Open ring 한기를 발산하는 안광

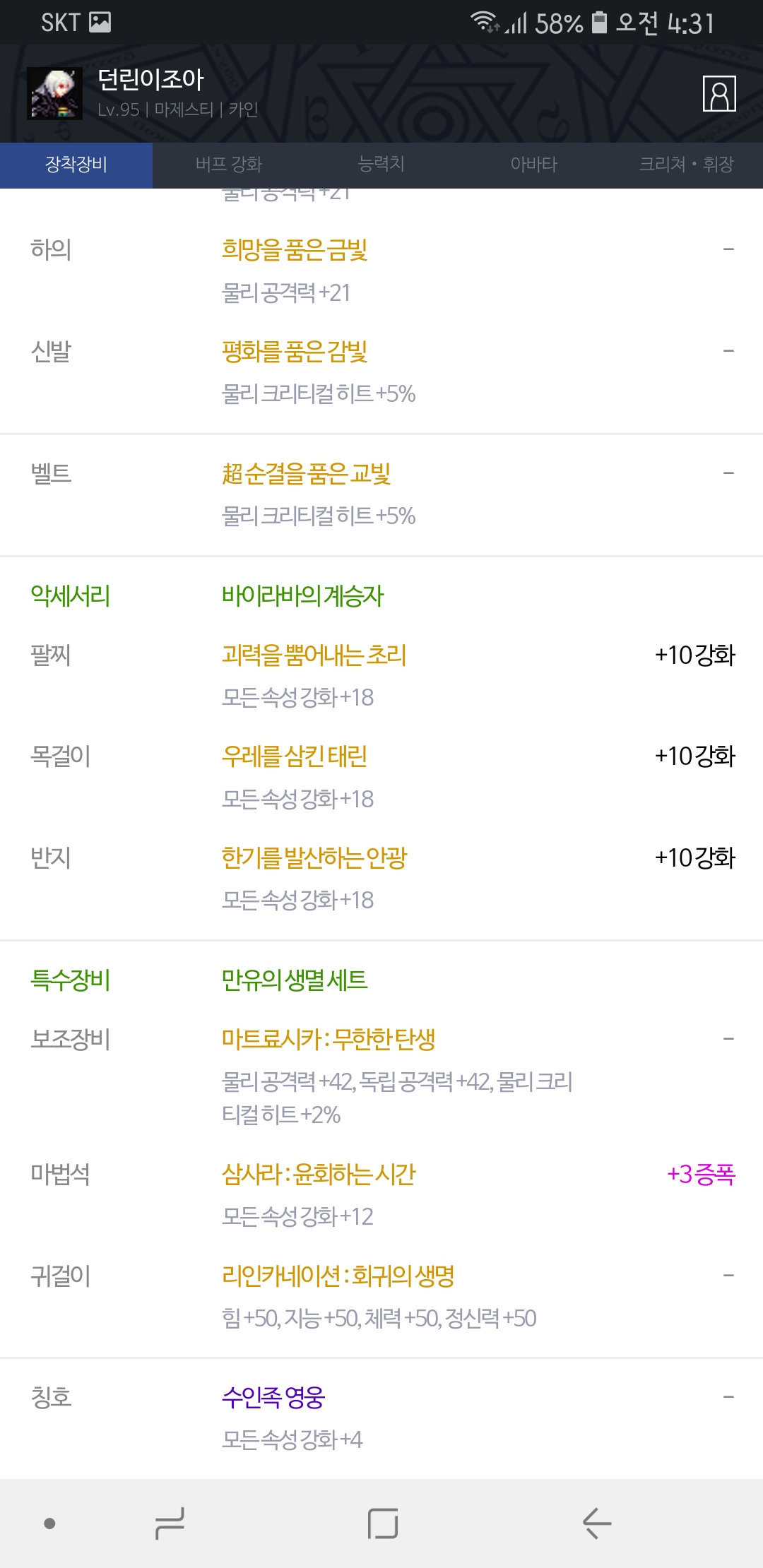(x=314, y=857)
